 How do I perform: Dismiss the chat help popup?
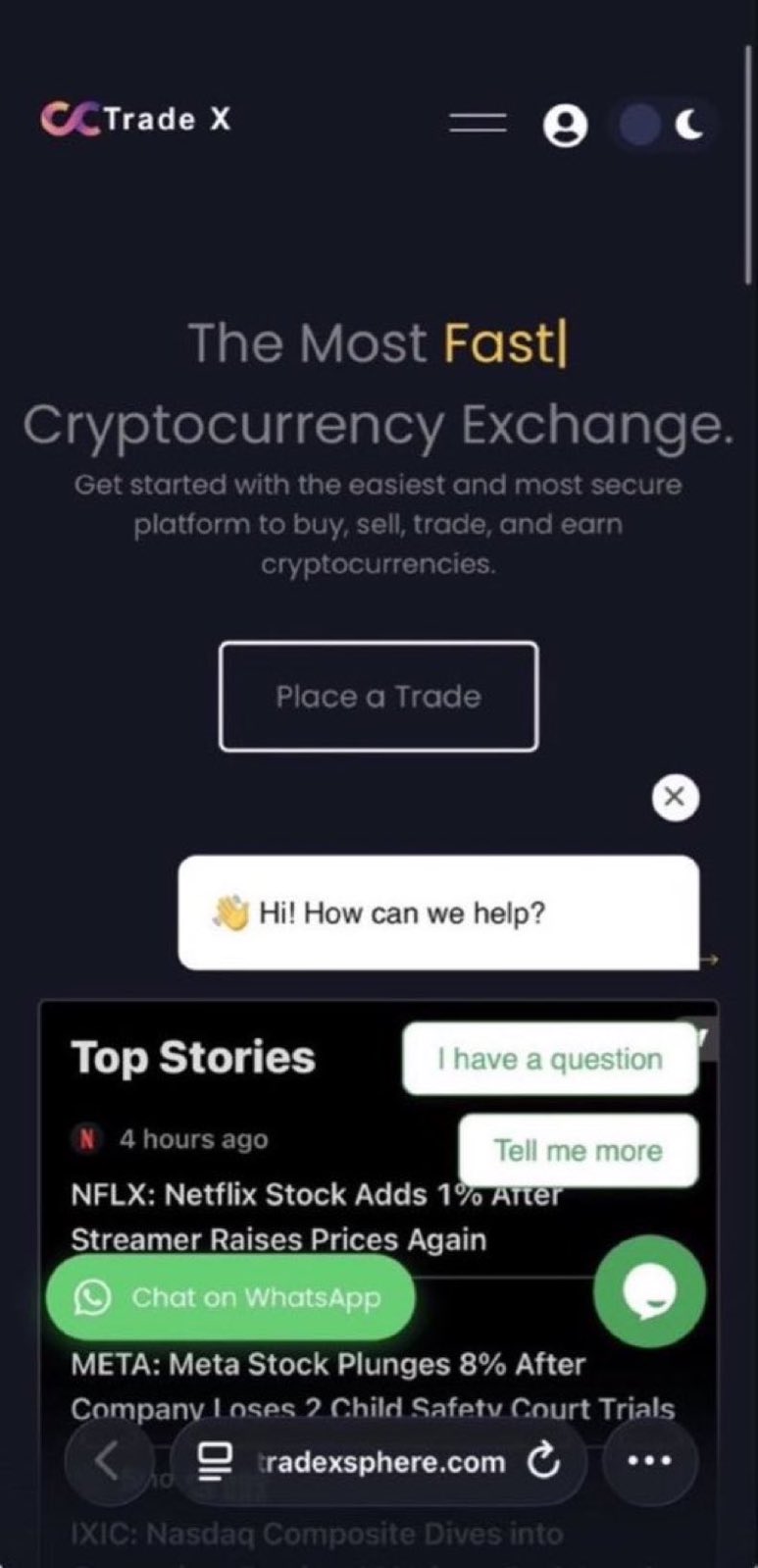click(x=676, y=797)
